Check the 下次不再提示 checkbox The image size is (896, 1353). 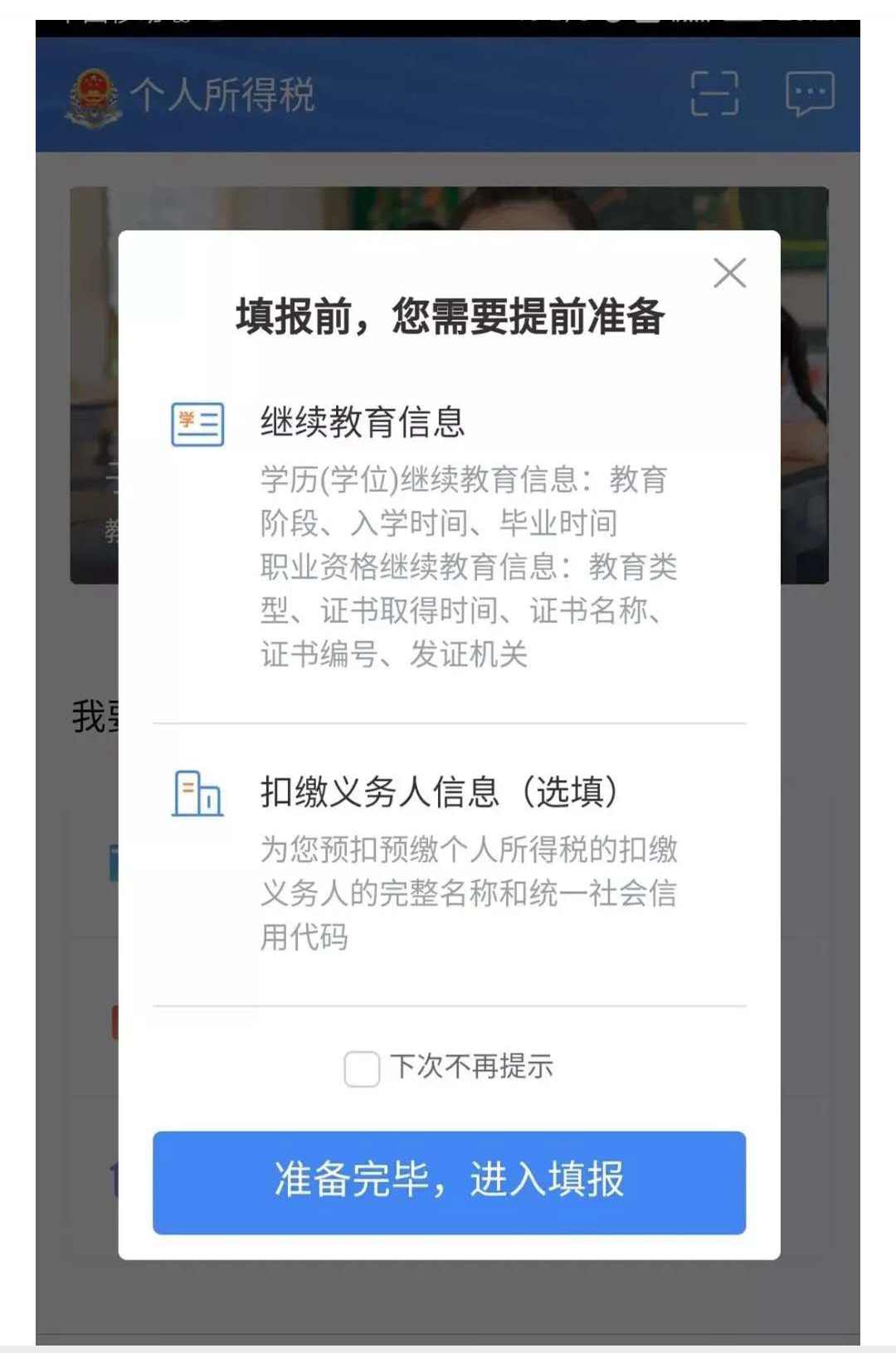(x=362, y=1068)
